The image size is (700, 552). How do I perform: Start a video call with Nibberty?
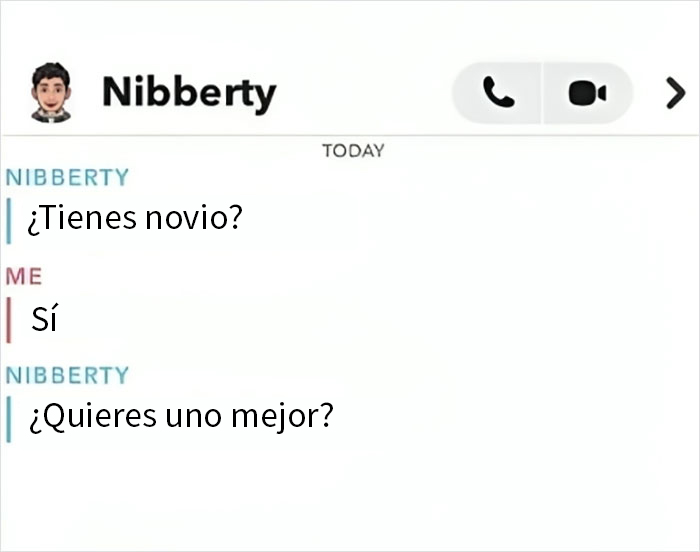click(x=587, y=93)
